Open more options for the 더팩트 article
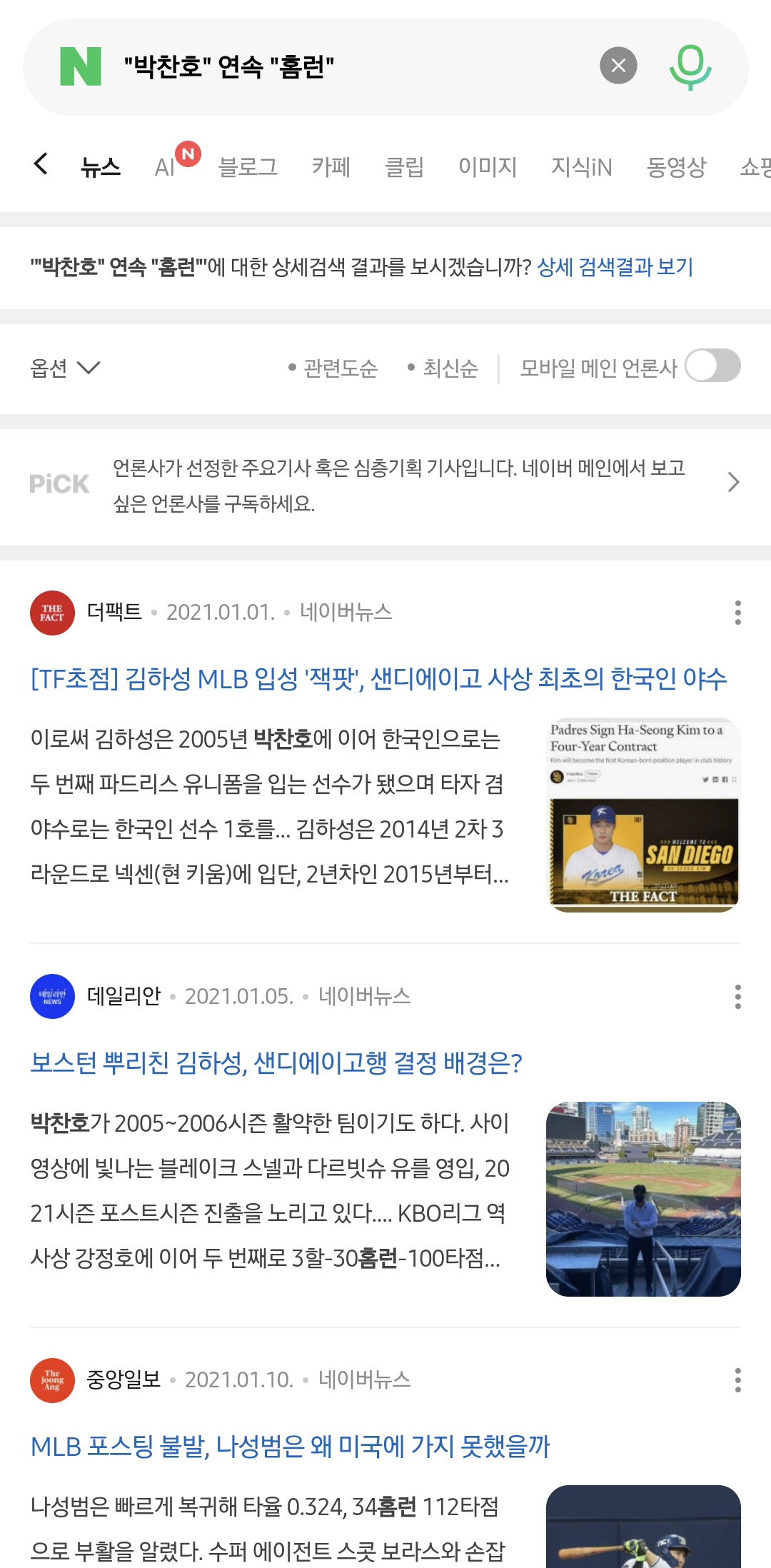The image size is (771, 1568). point(737,613)
